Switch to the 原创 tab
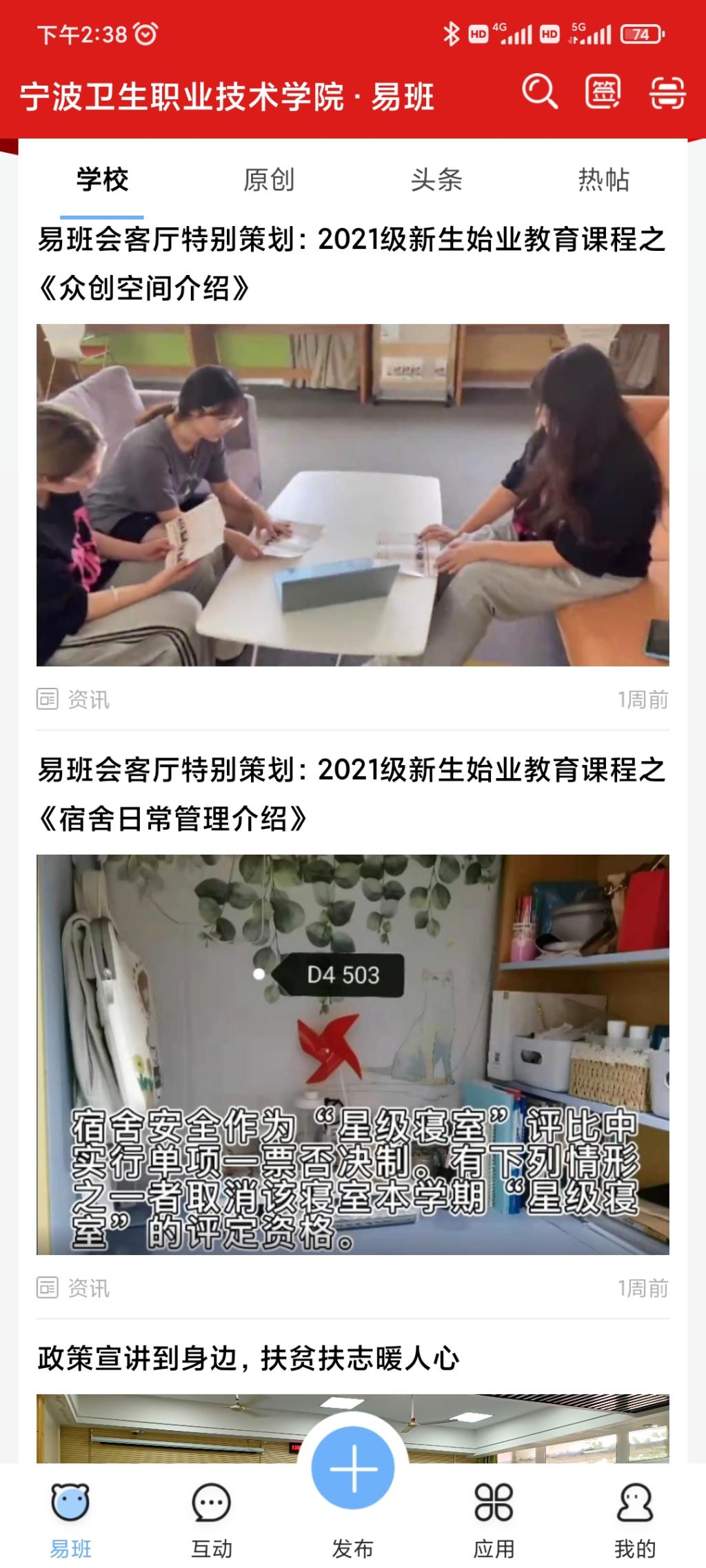This screenshot has height=1568, width=706. 269,180
